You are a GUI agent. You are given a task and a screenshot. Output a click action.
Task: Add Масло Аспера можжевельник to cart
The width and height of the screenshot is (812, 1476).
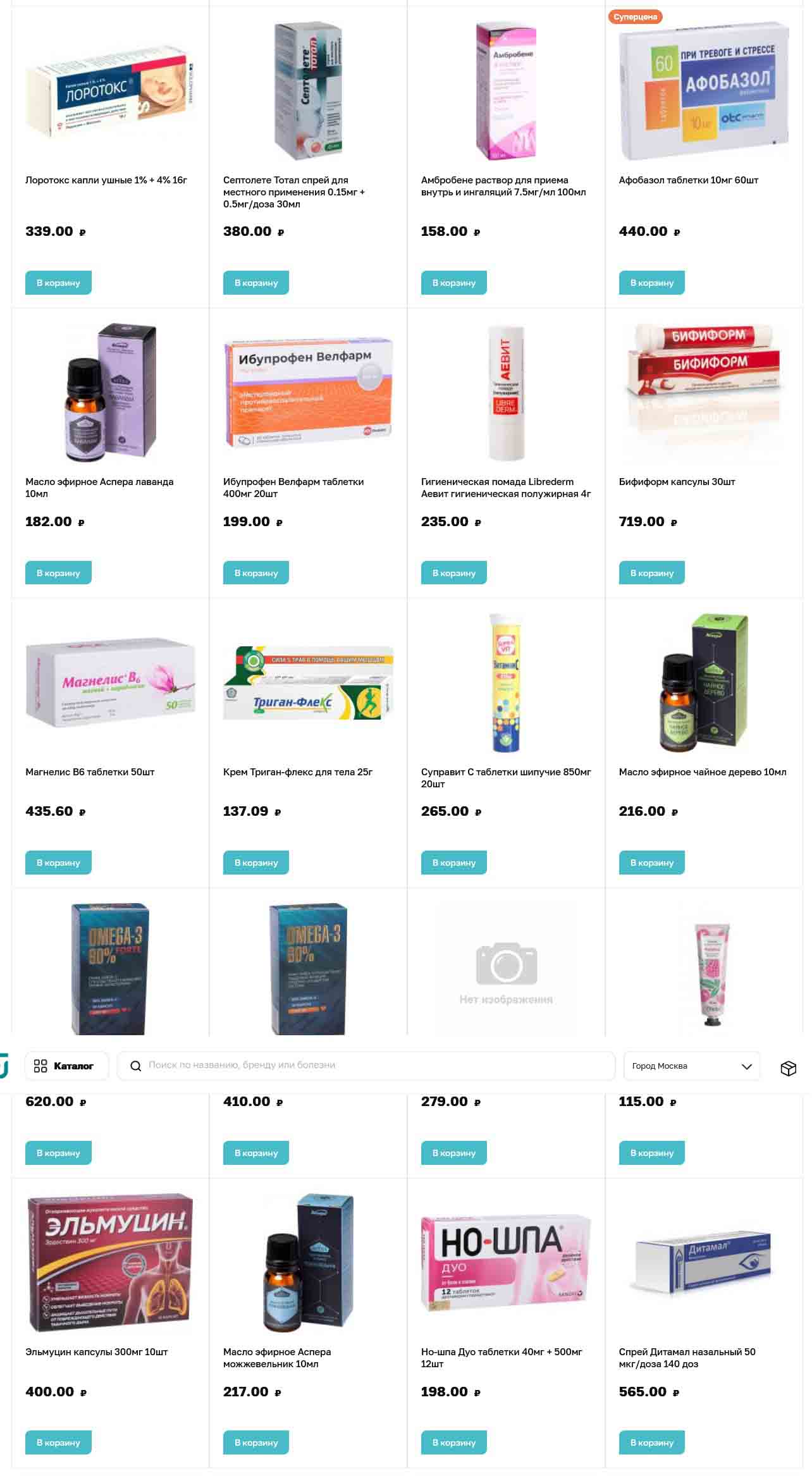(x=256, y=1442)
